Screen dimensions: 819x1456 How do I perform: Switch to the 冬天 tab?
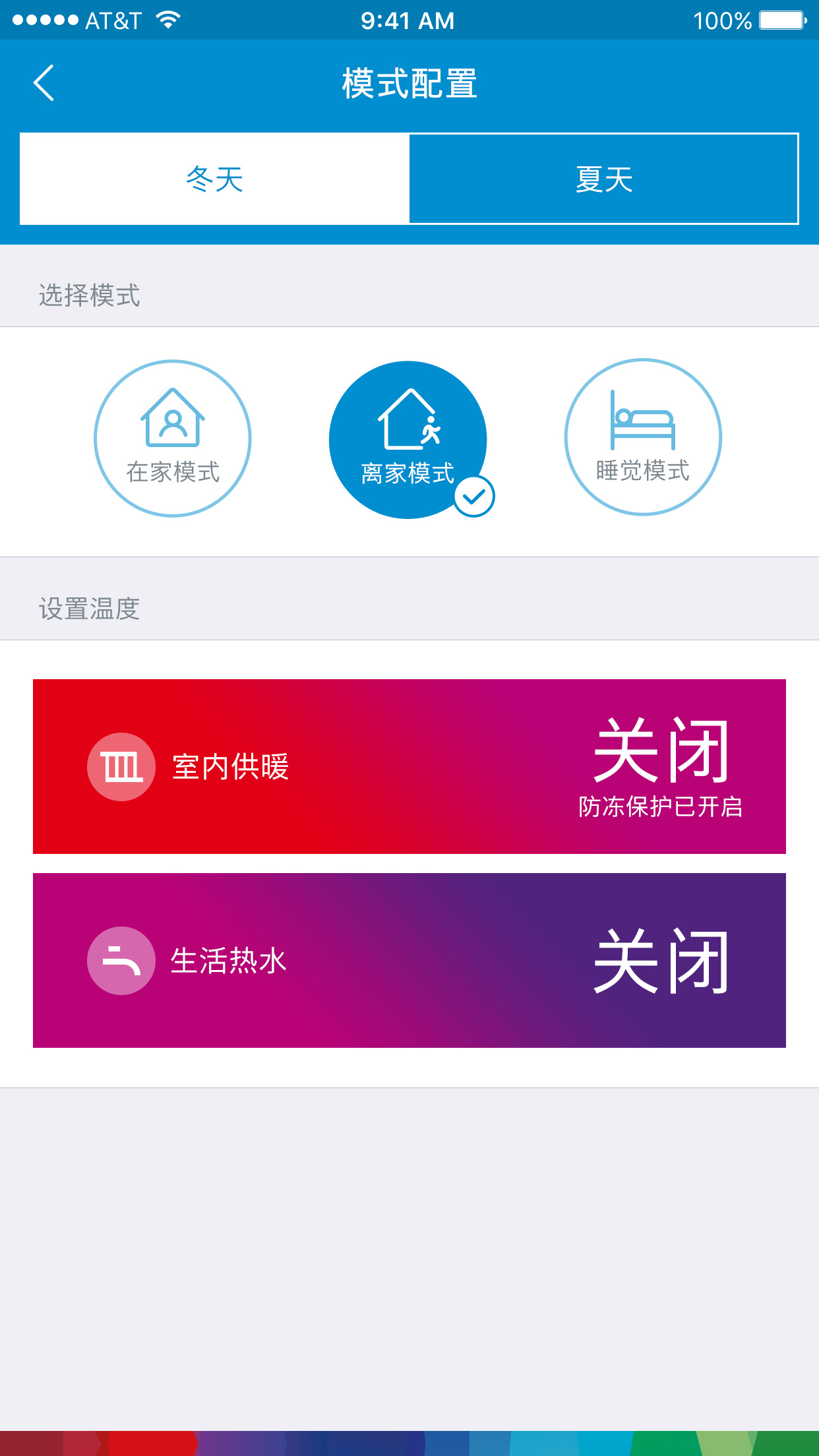(x=215, y=179)
